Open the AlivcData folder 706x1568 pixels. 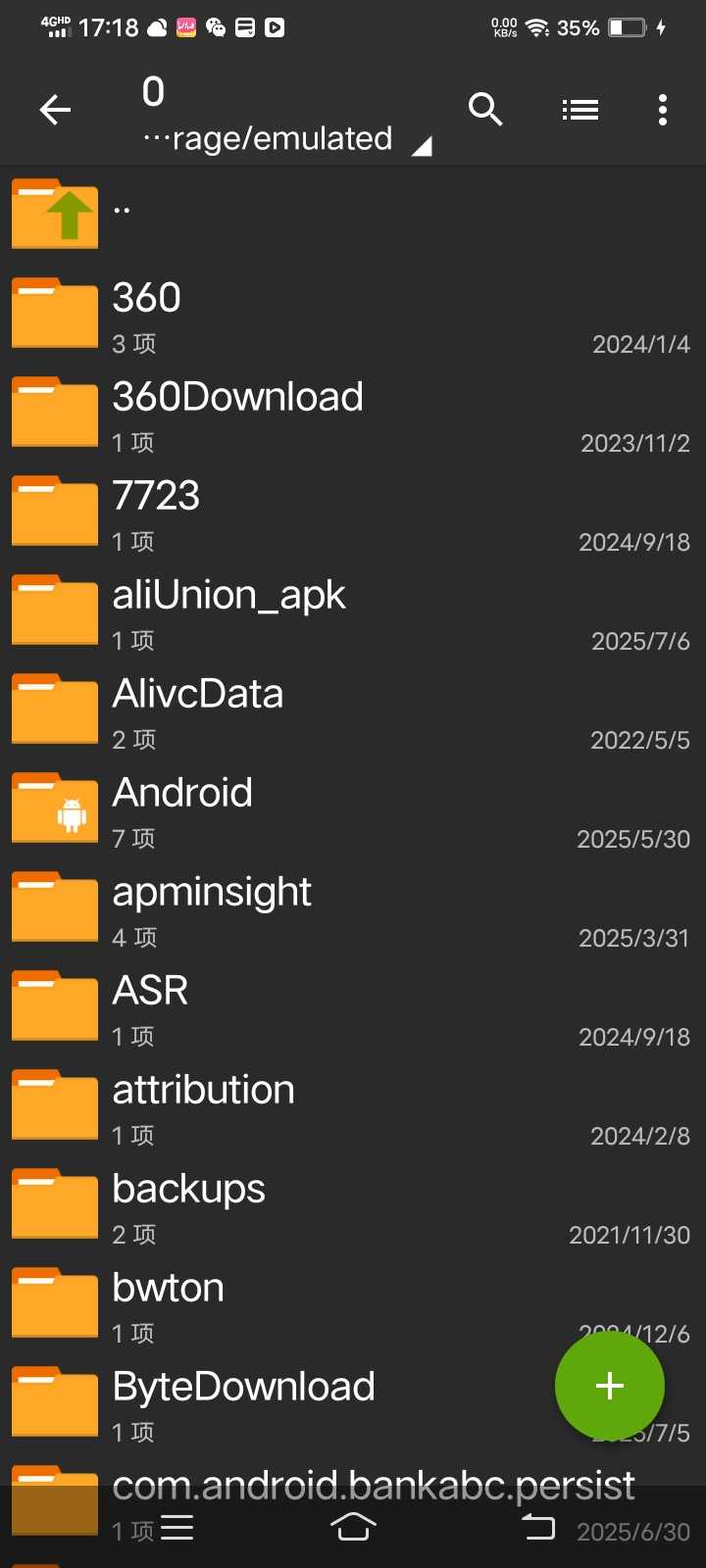(x=353, y=710)
